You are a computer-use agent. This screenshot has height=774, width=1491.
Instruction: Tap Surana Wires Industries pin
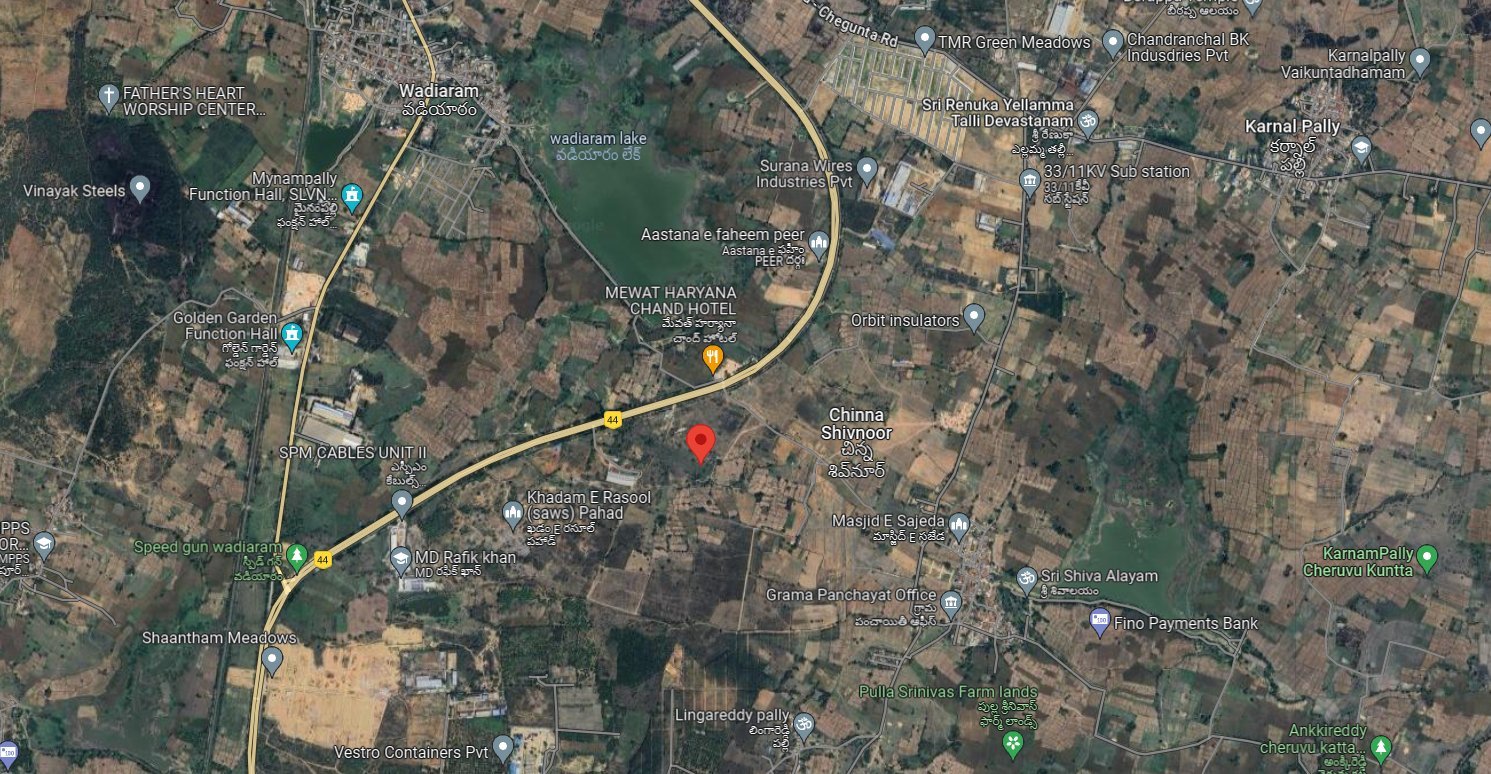[x=867, y=166]
